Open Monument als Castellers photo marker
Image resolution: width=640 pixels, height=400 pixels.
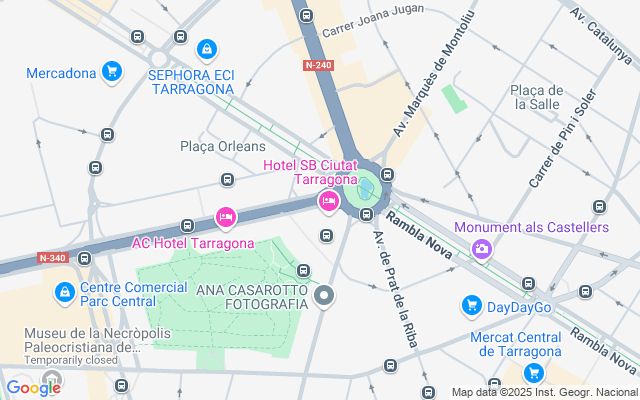click(483, 249)
